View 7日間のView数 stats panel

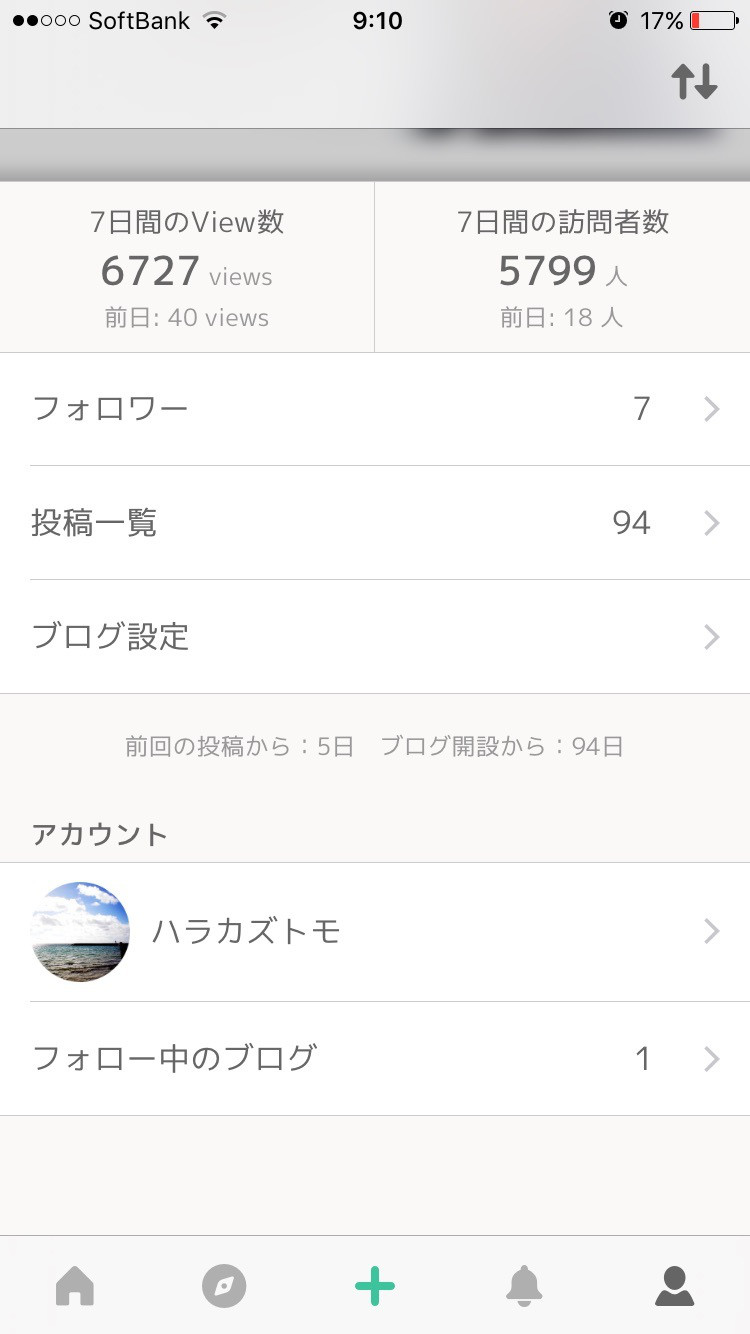pyautogui.click(x=187, y=267)
